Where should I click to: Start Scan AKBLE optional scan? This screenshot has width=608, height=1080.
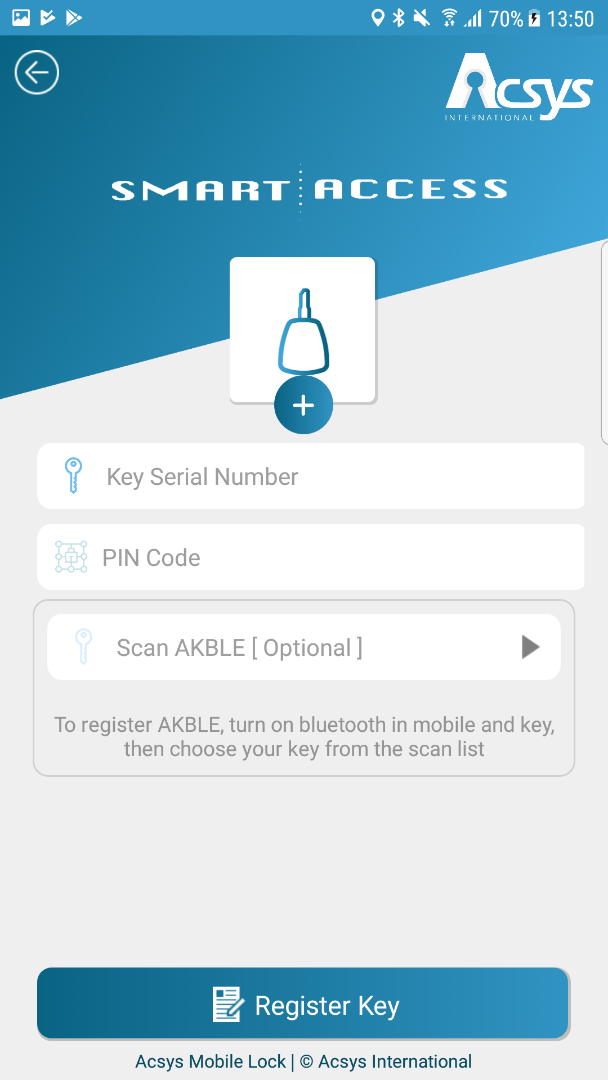(x=304, y=647)
